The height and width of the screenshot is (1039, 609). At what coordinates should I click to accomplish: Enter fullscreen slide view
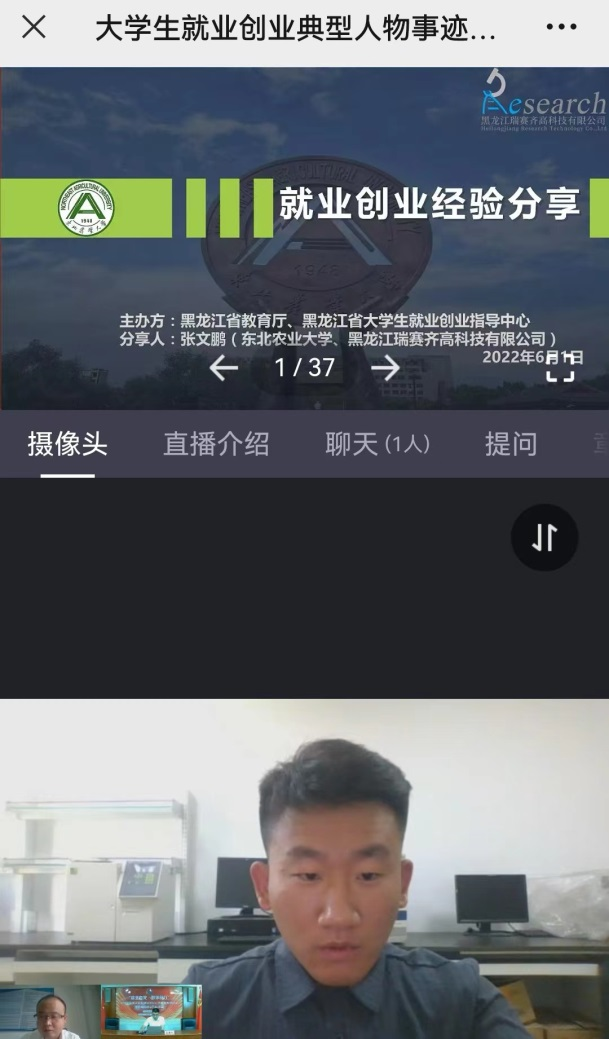point(560,366)
